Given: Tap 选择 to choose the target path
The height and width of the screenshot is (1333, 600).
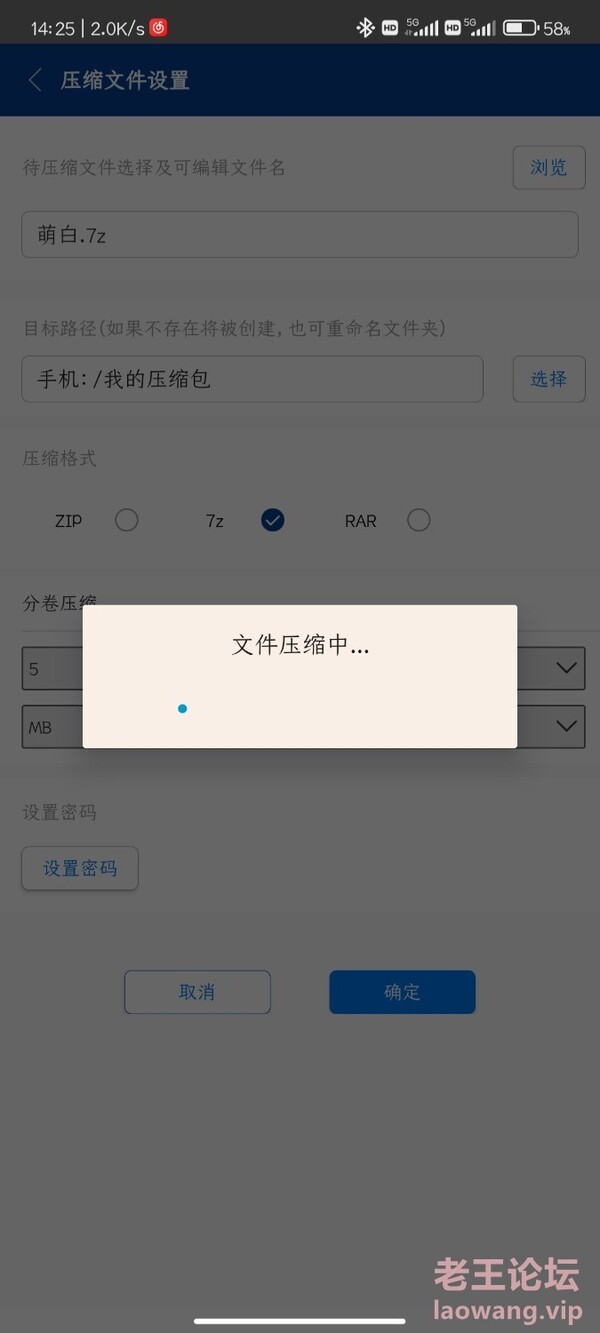Looking at the screenshot, I should point(549,379).
